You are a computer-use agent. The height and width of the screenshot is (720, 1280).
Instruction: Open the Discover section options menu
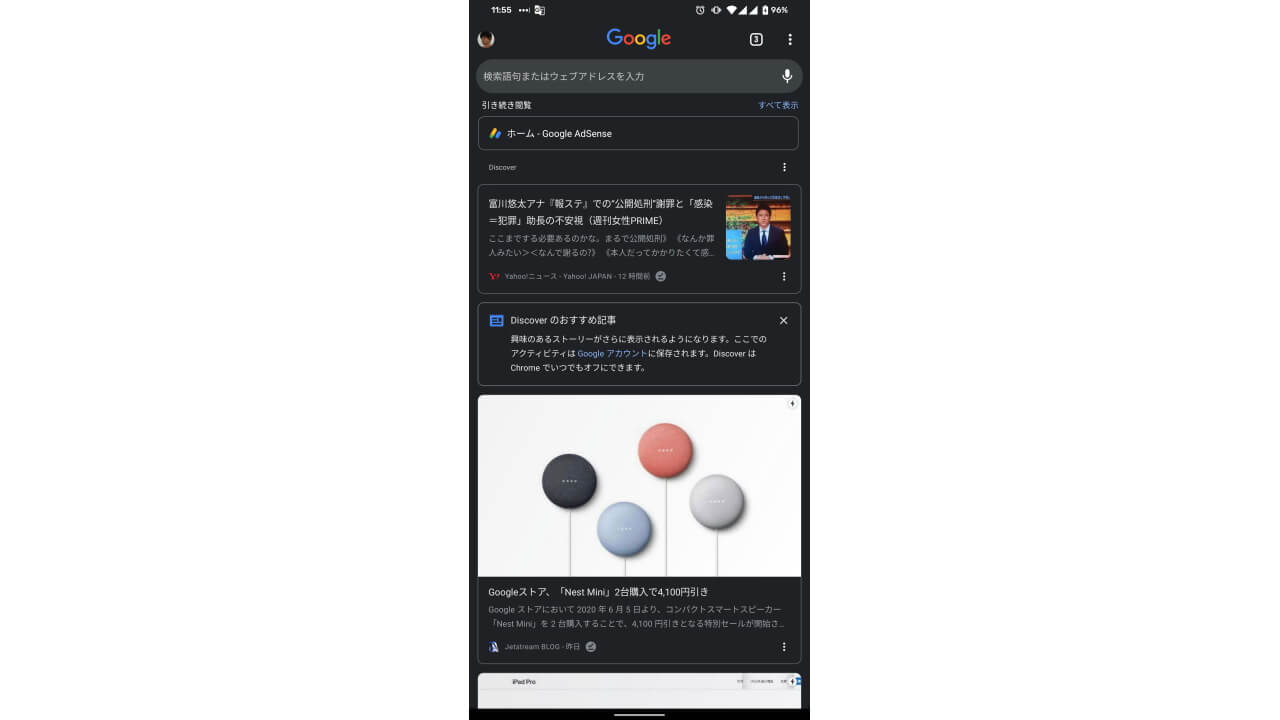coord(784,167)
